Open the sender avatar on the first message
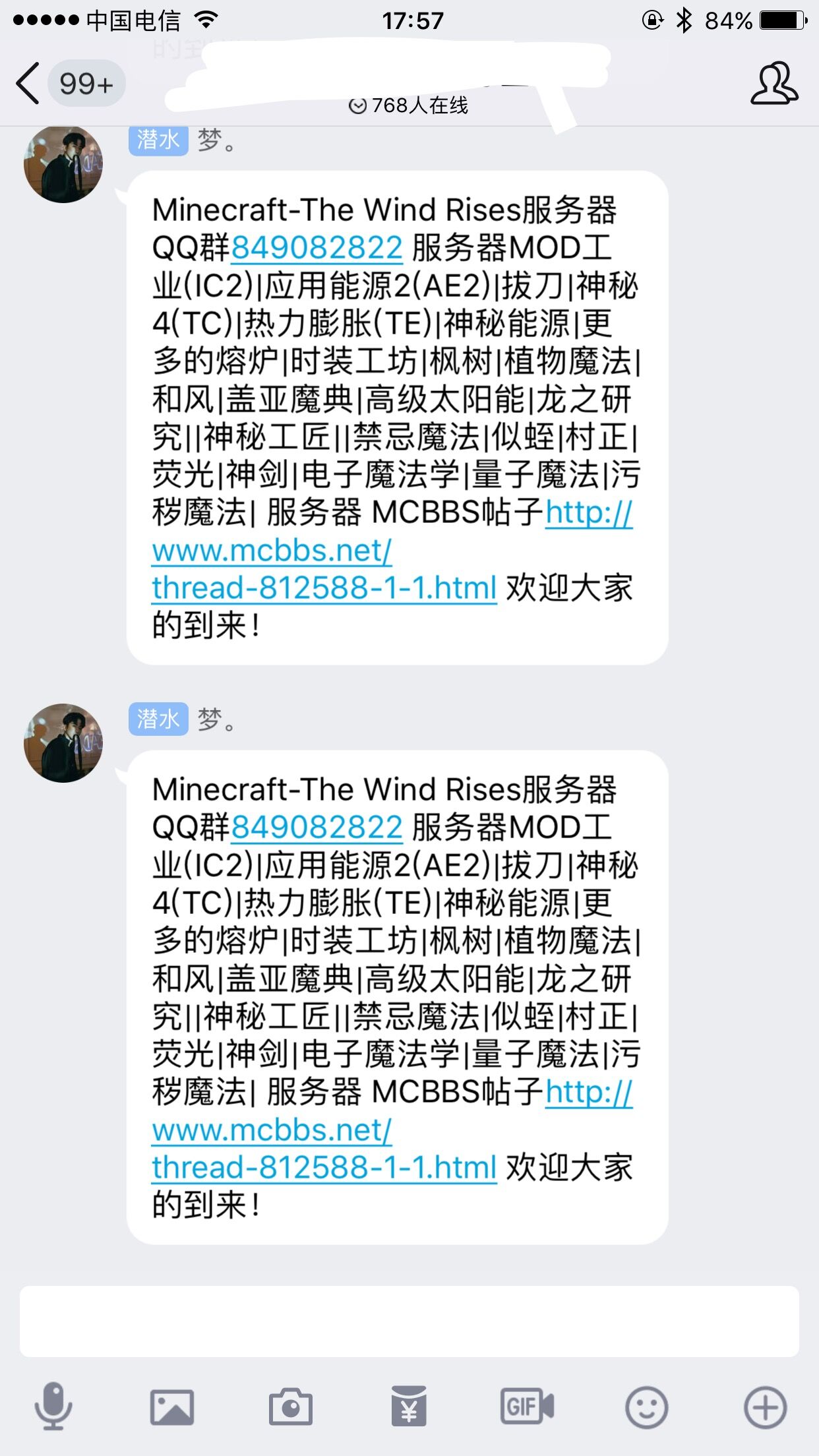This screenshot has width=819, height=1456. (63, 164)
